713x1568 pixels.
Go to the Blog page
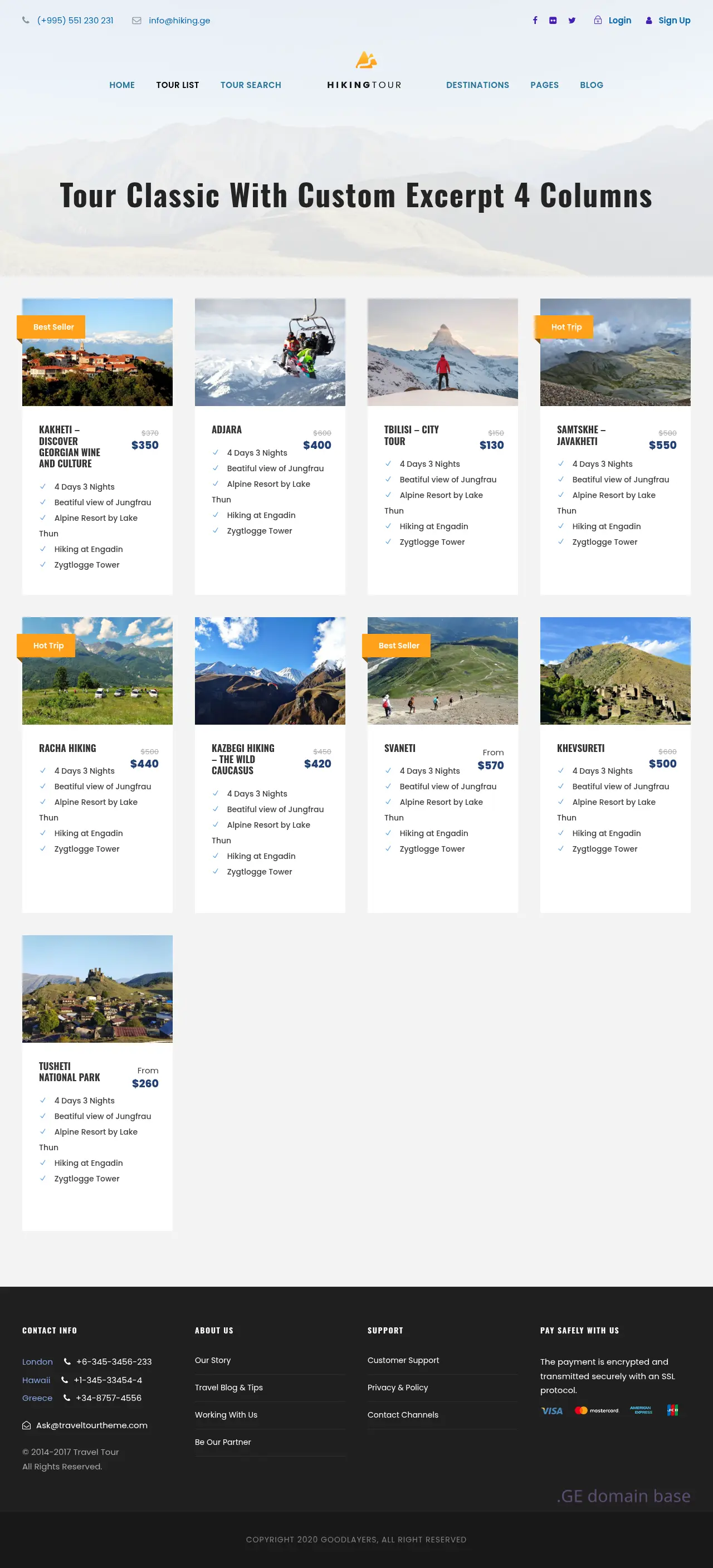coord(591,85)
